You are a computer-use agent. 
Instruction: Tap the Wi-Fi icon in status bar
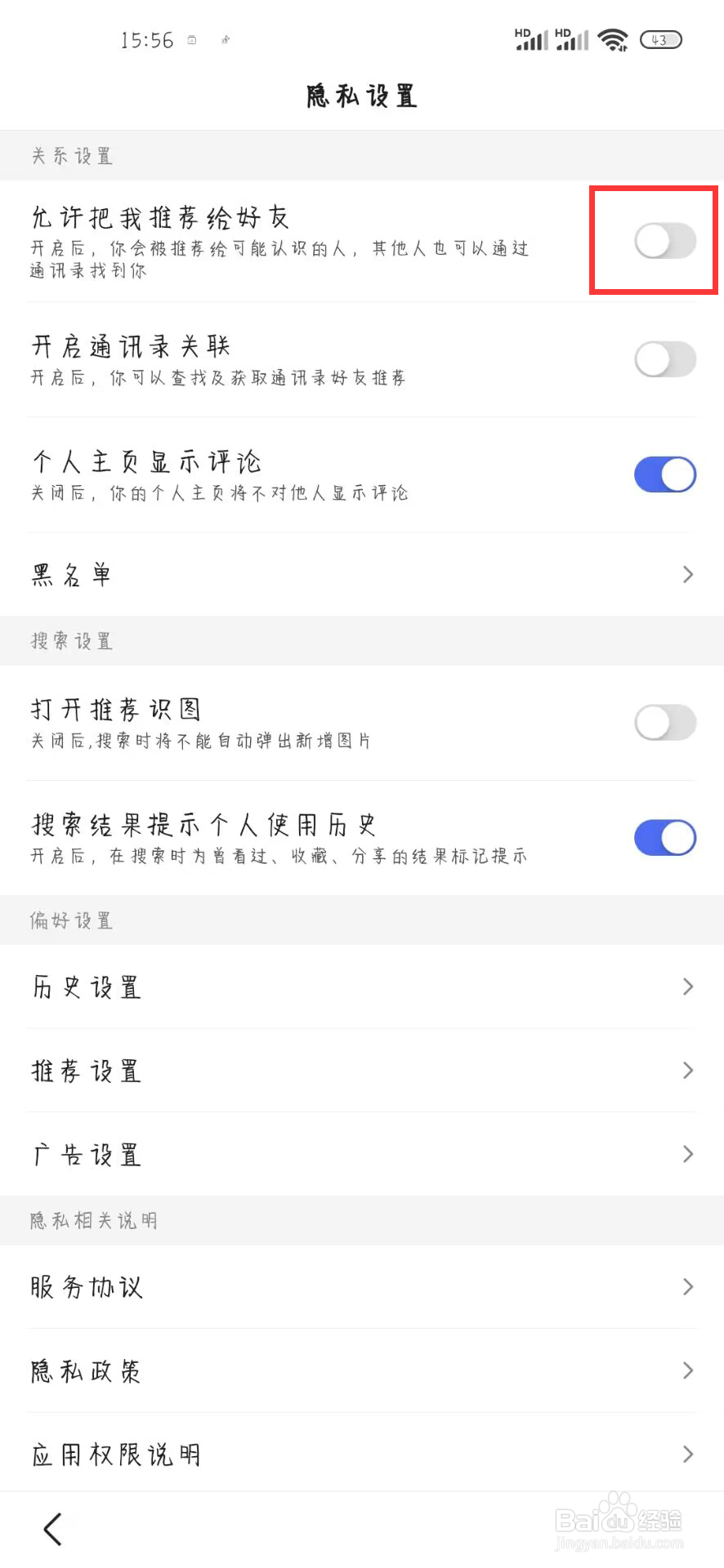pyautogui.click(x=612, y=38)
